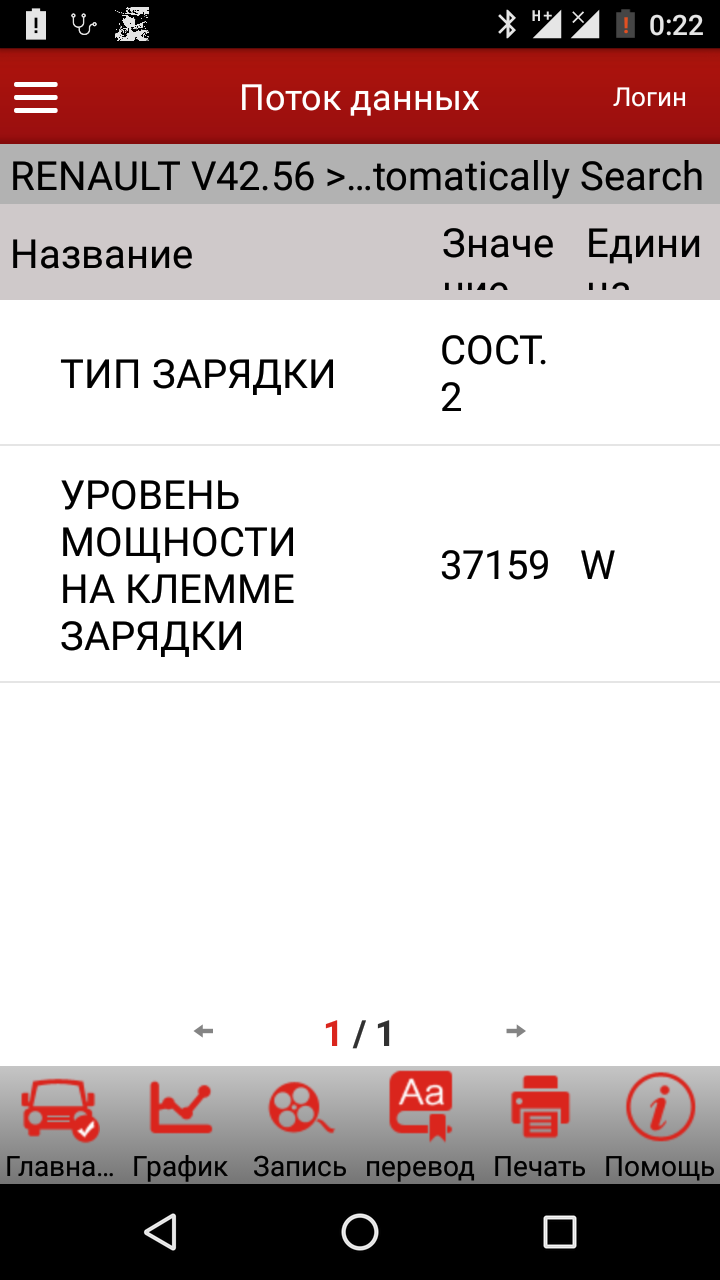This screenshot has width=720, height=1280.
Task: Tap the Логин button
Action: point(649,97)
